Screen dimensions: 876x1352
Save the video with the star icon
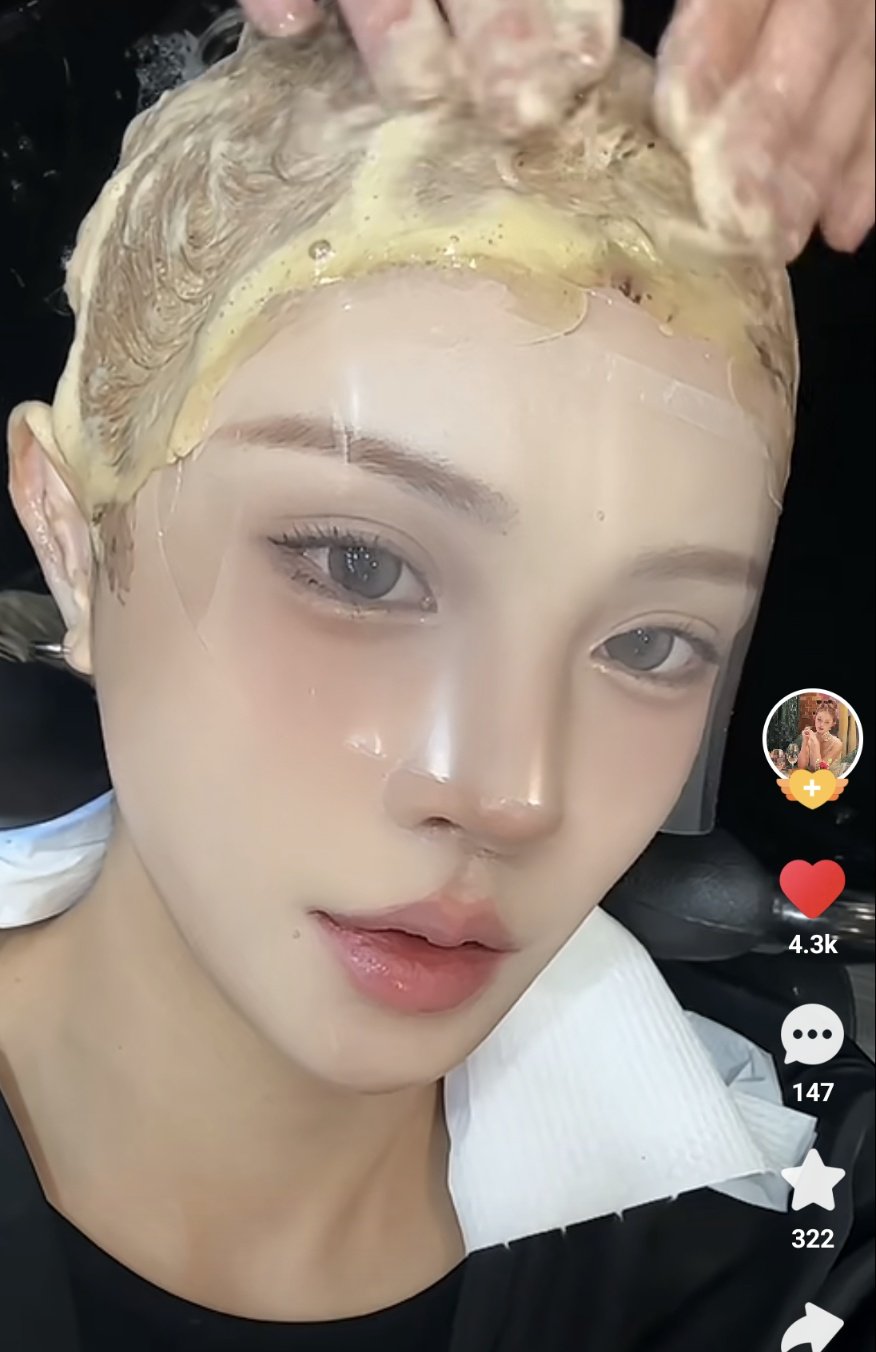(x=812, y=1183)
